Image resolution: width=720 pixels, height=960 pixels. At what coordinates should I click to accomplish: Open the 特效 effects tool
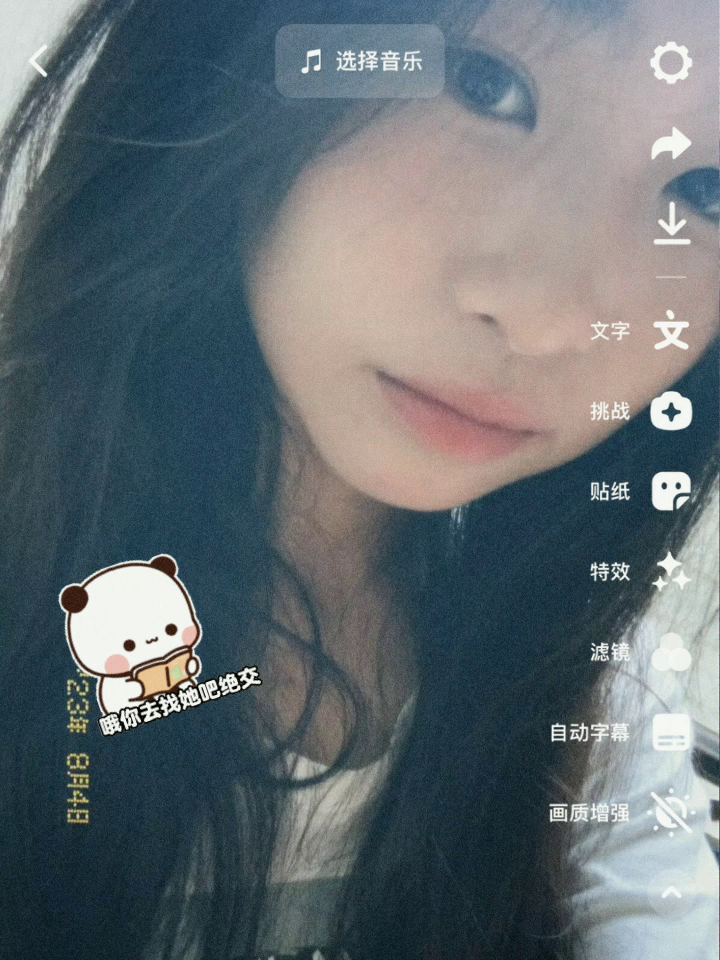pos(671,572)
